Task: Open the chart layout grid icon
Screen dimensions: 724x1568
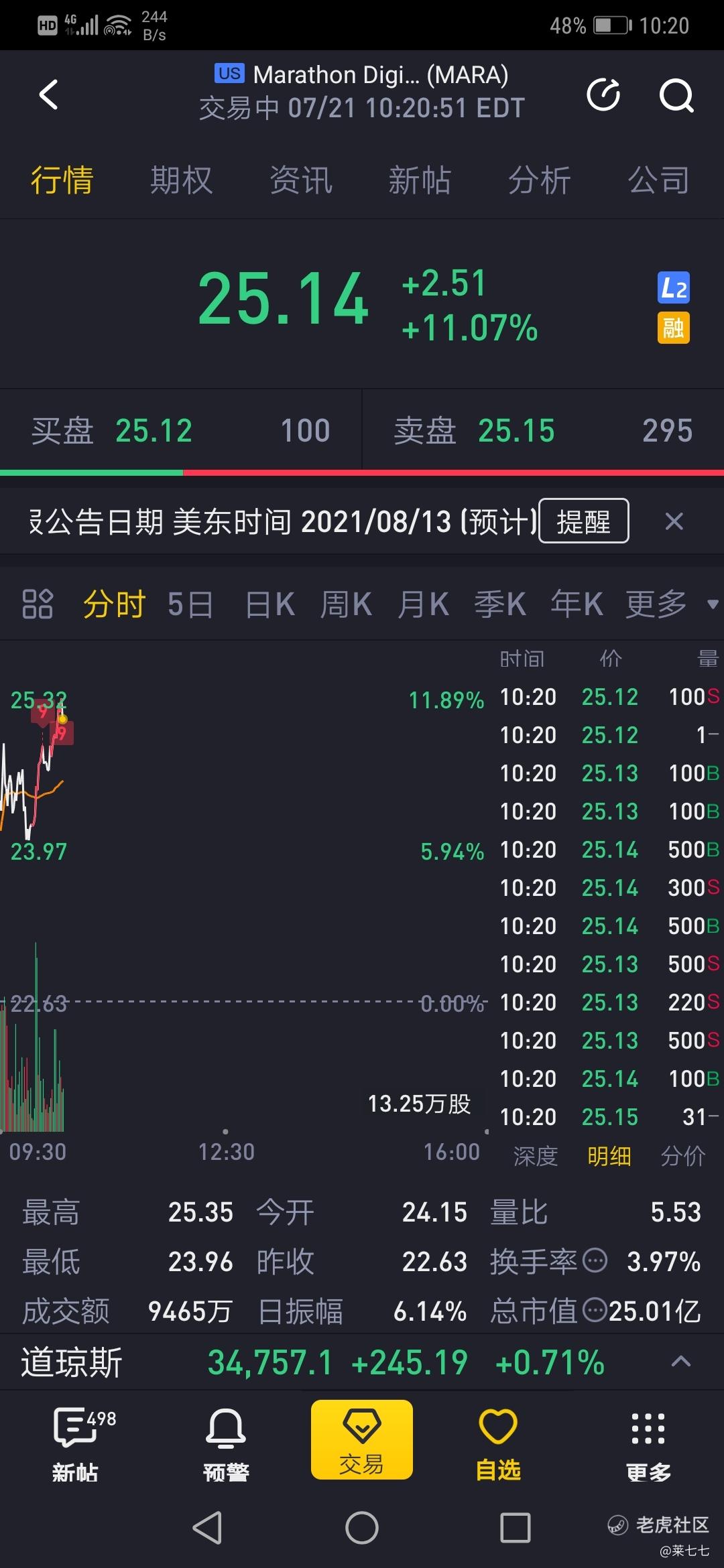Action: click(38, 604)
